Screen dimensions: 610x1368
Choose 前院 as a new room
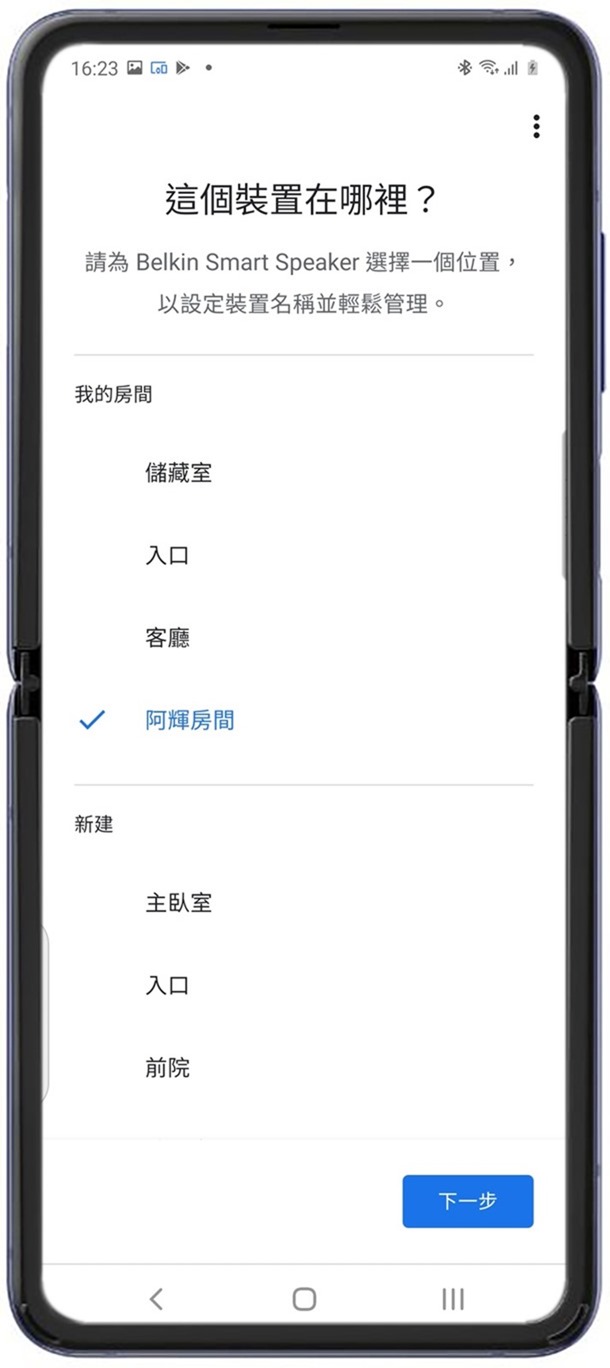[167, 1068]
